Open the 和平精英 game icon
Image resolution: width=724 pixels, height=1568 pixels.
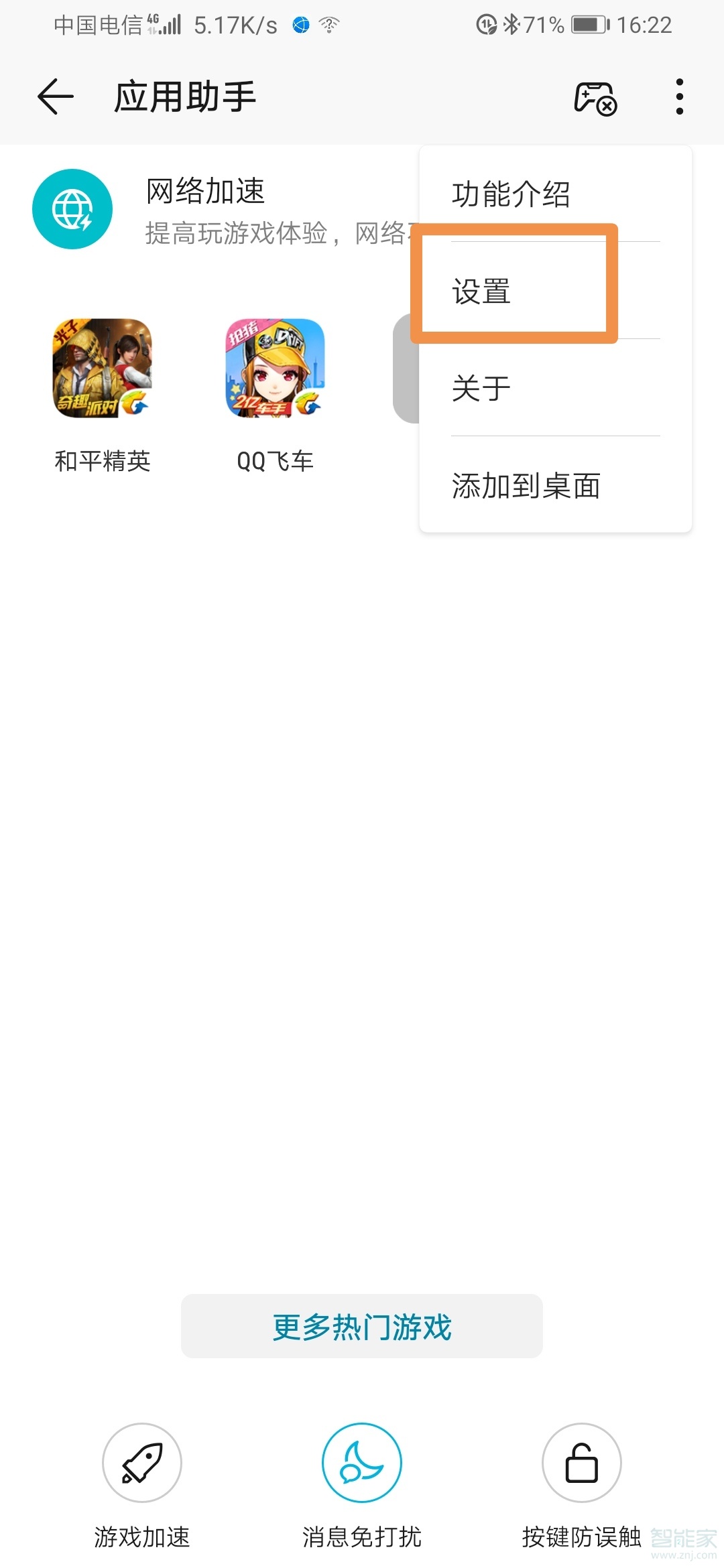(x=104, y=369)
